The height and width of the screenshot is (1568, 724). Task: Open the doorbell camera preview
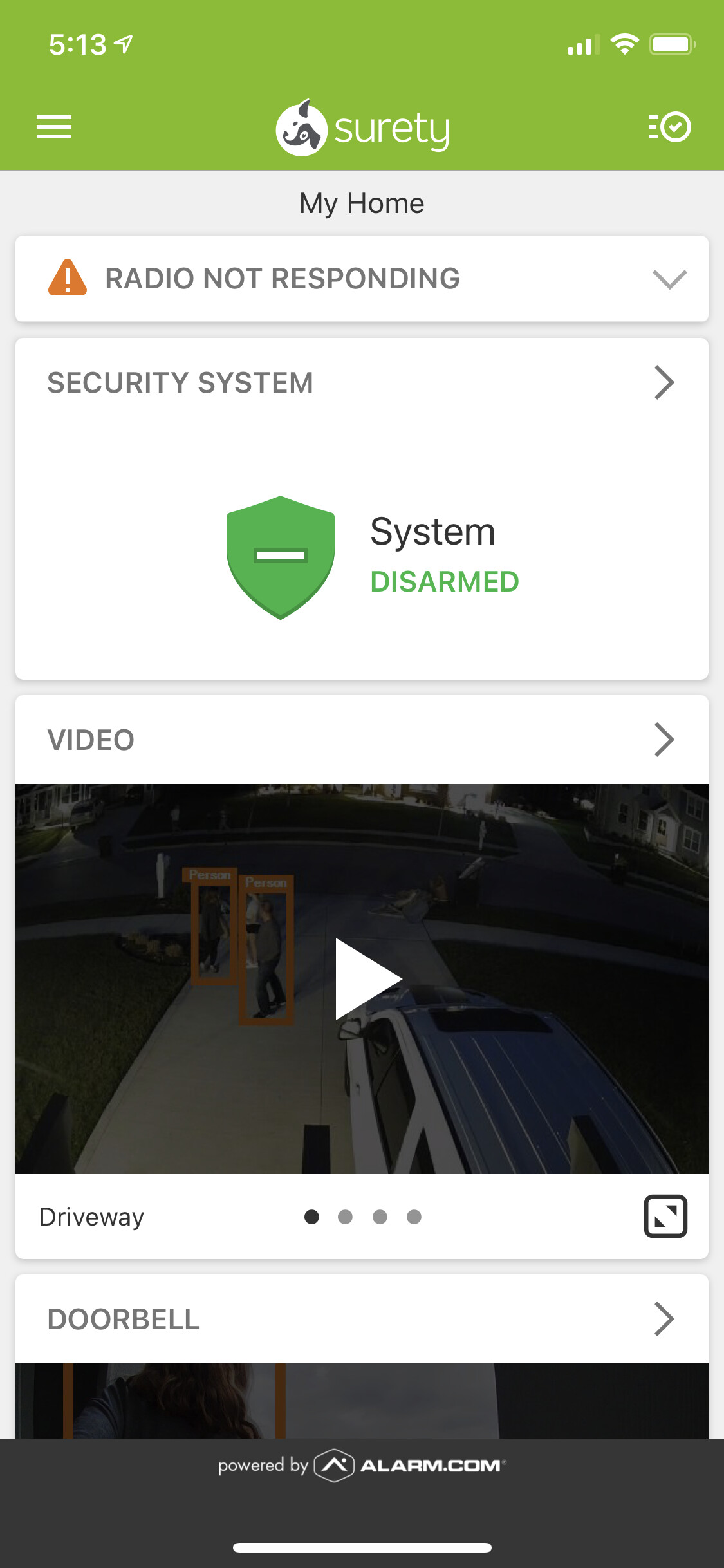[362, 1401]
